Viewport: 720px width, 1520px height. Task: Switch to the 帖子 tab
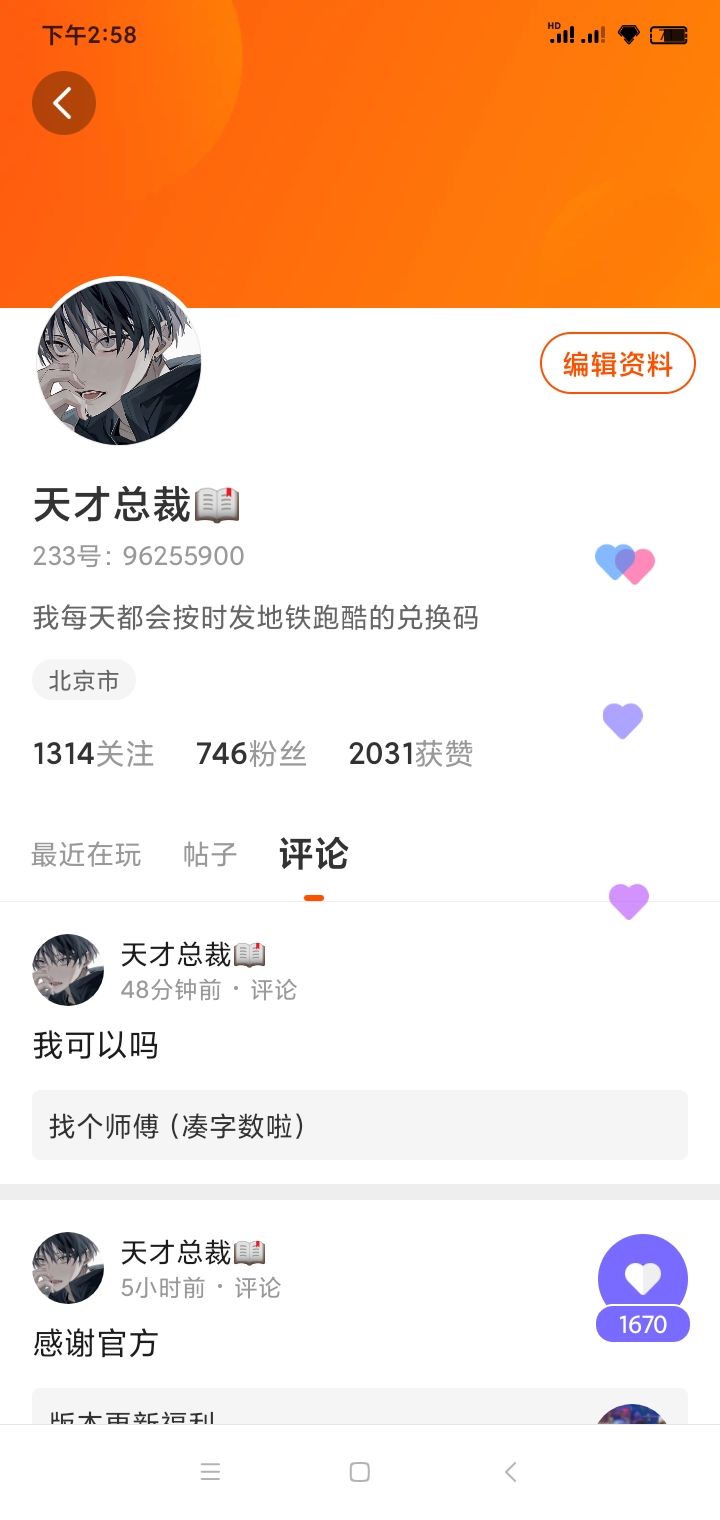click(210, 855)
